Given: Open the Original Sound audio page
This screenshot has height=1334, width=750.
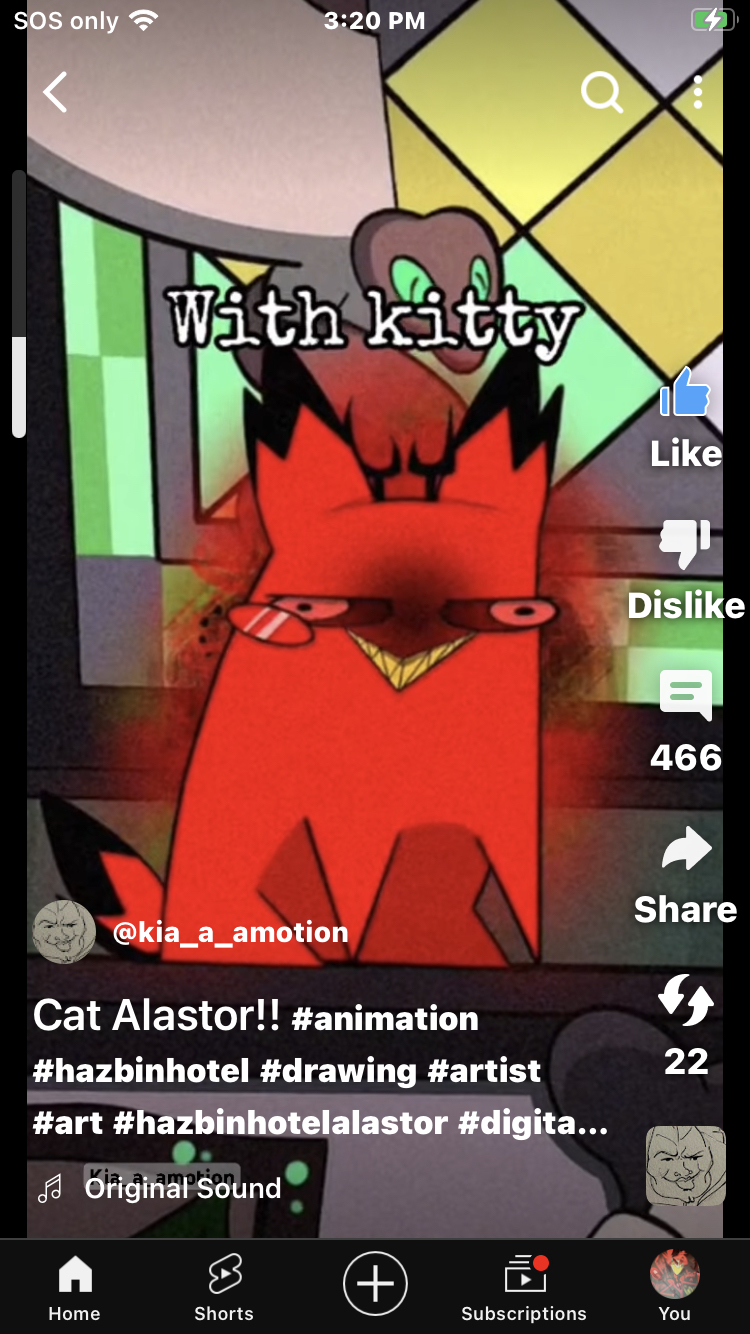Looking at the screenshot, I should point(182,1188).
